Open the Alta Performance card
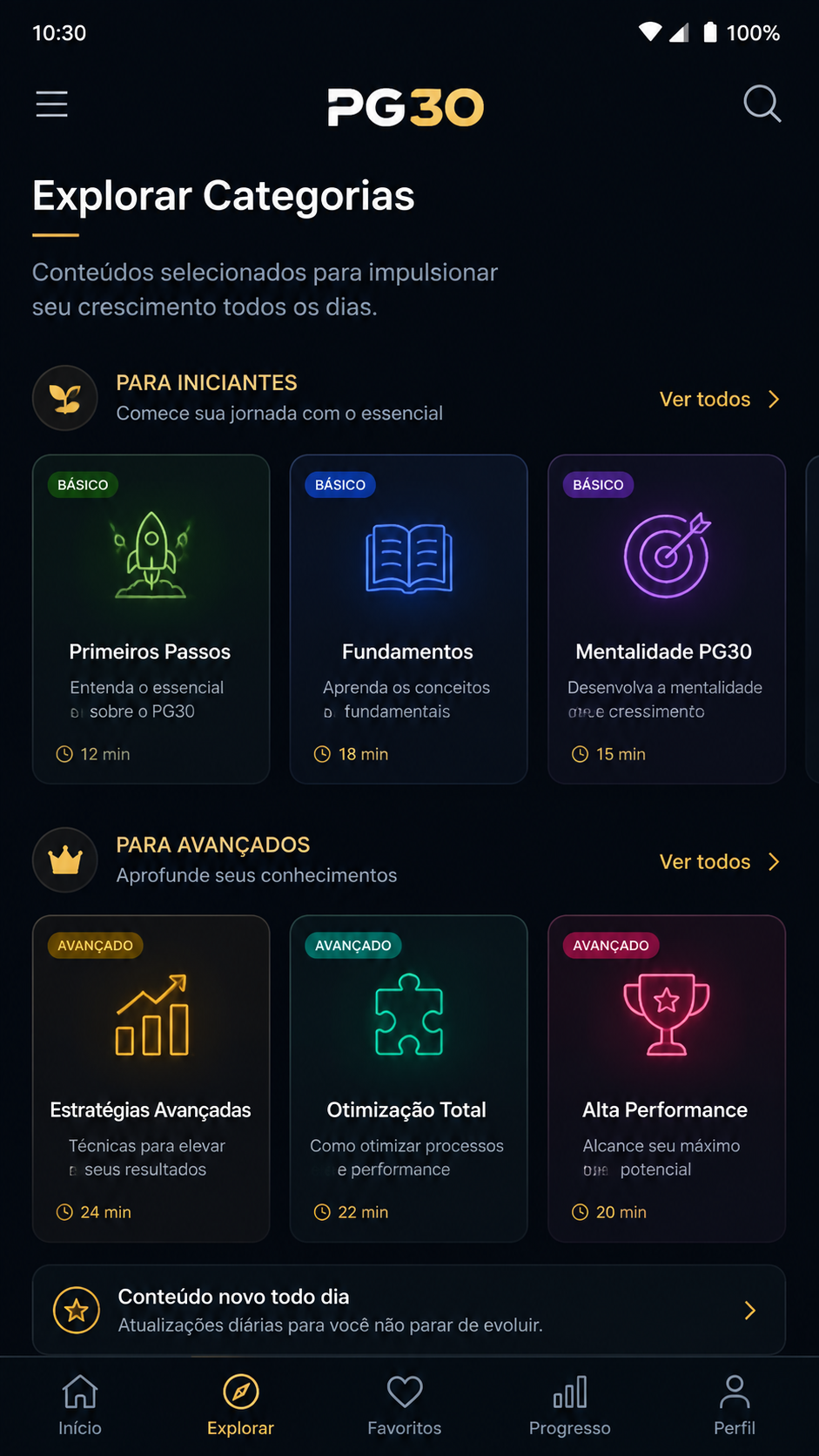 pyautogui.click(x=667, y=1078)
